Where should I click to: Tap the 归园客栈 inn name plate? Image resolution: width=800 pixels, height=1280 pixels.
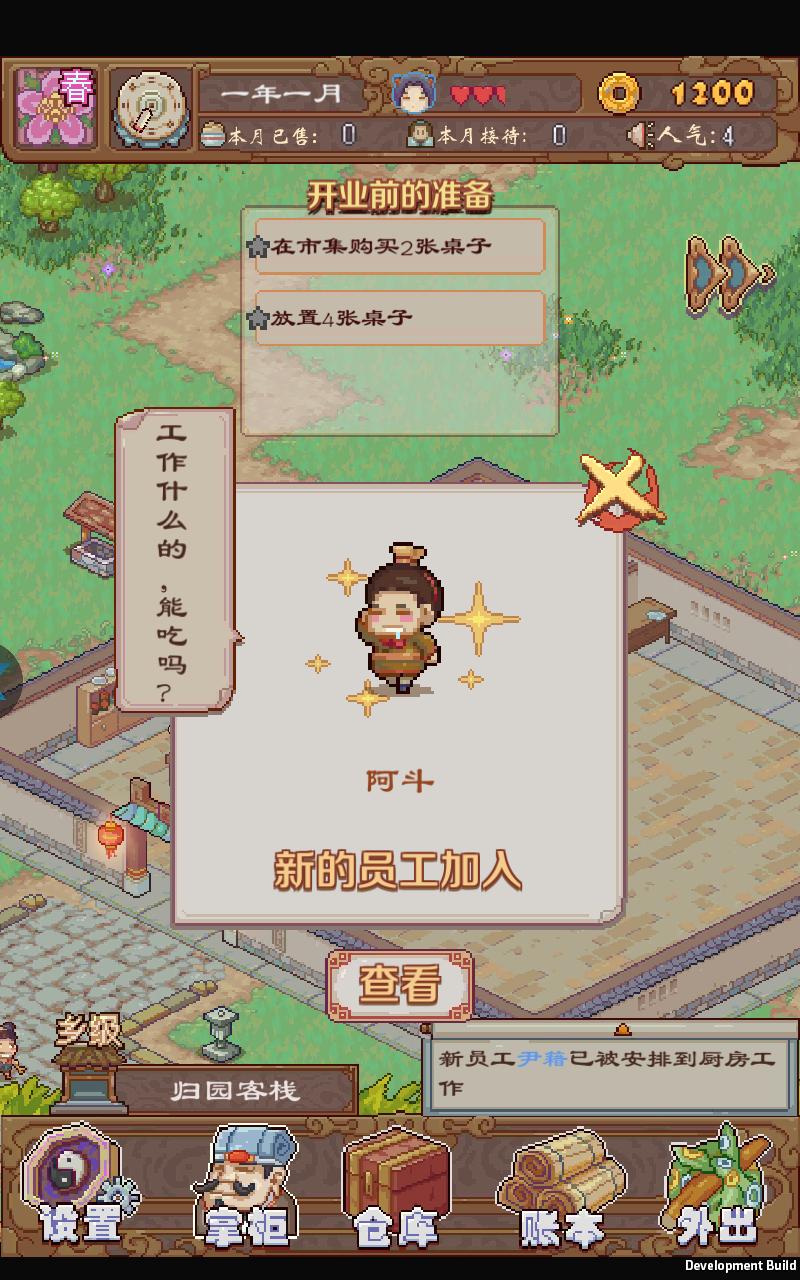point(236,1090)
